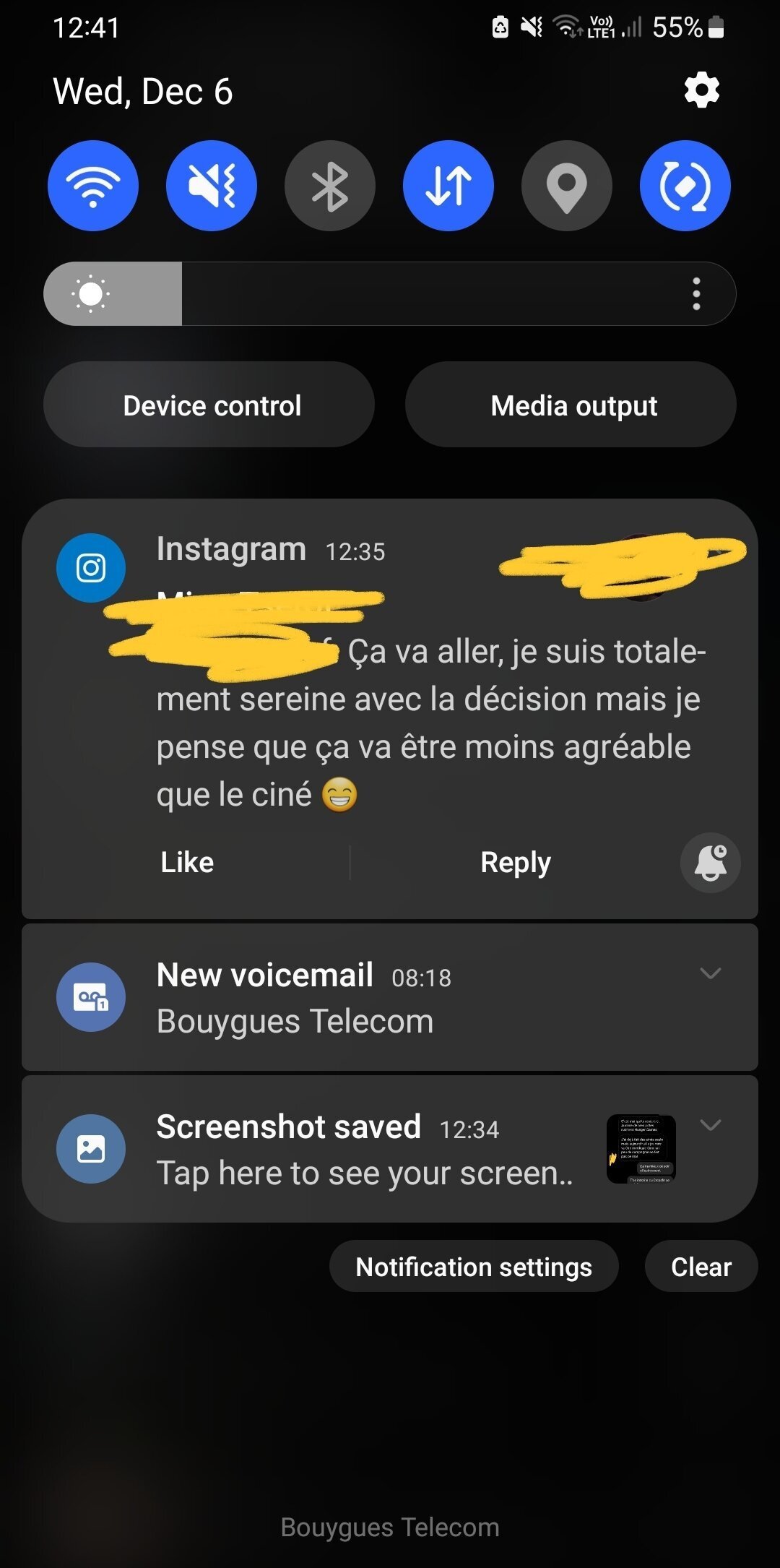The image size is (780, 1568).
Task: Expand the New voicemail notification chevron
Action: 711,973
